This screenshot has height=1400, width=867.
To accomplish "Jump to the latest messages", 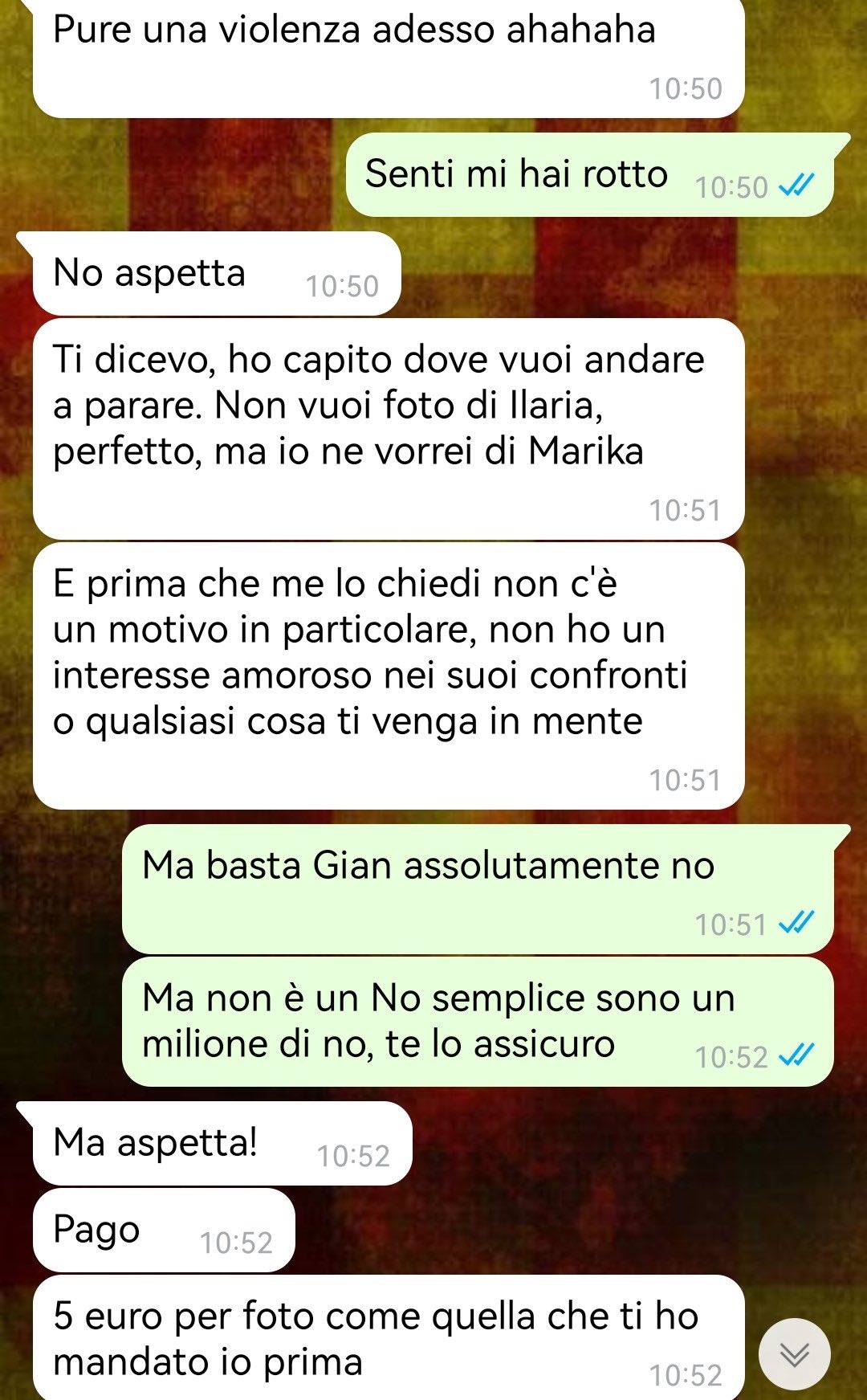I will coord(794,1353).
